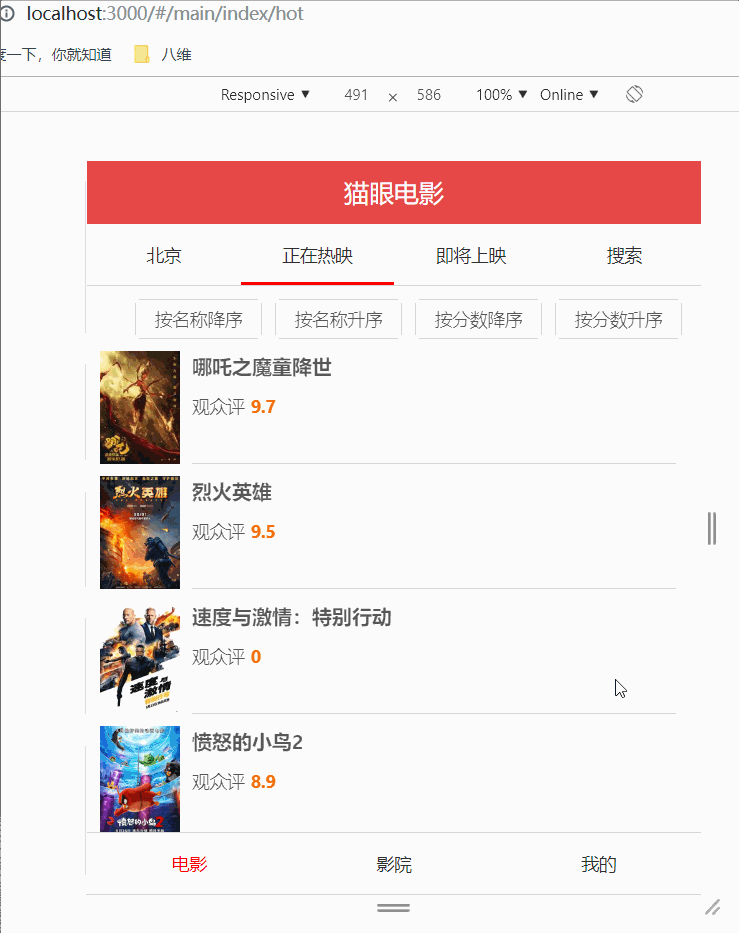The width and height of the screenshot is (739, 933).
Task: Open the 搜索 tab
Action: 625,255
